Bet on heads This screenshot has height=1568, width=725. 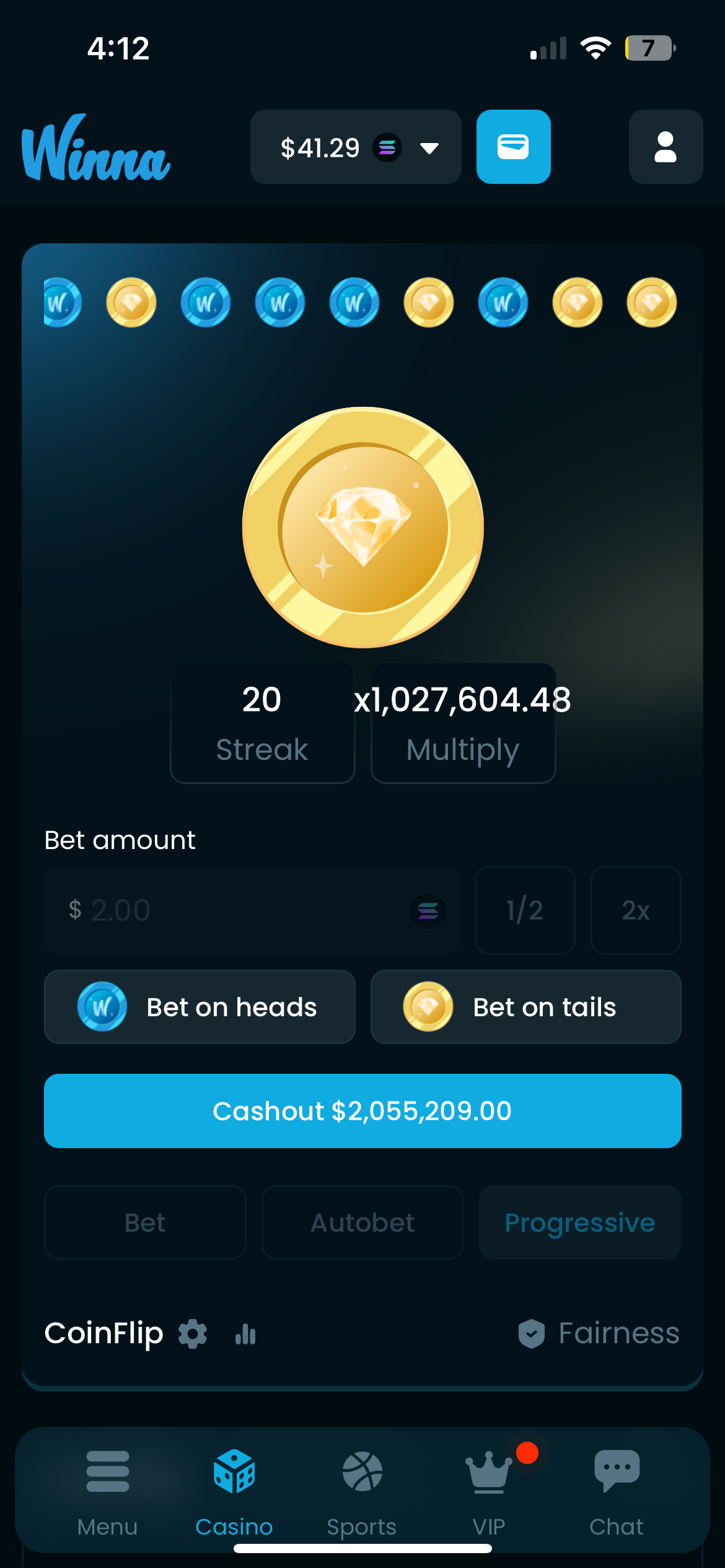[x=200, y=1007]
